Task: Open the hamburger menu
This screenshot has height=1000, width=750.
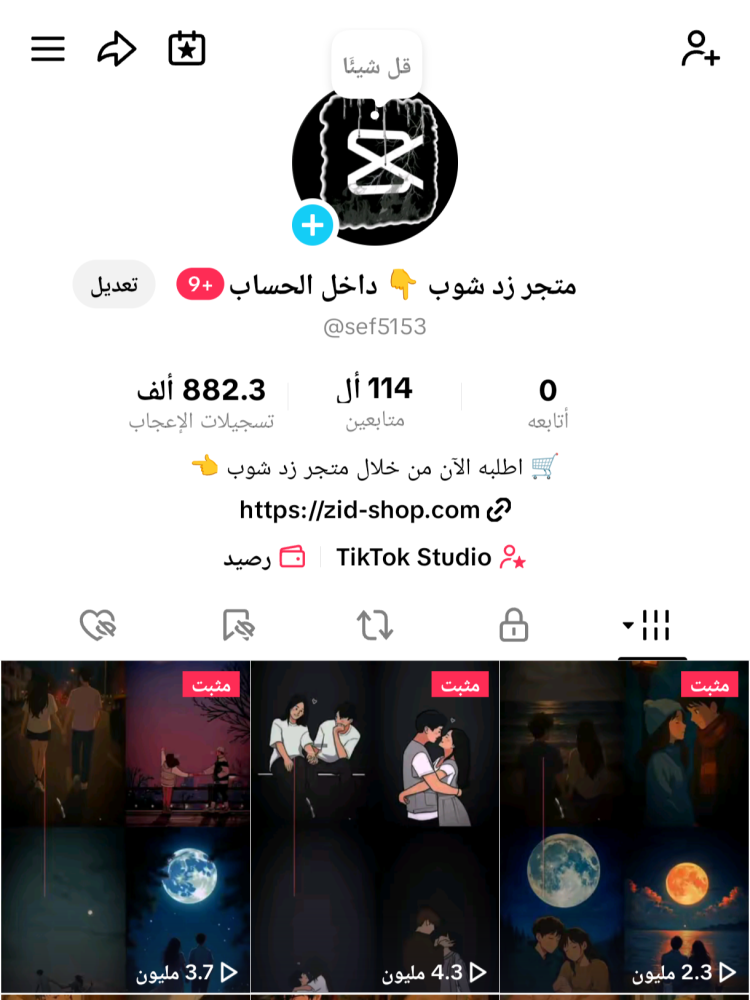Action: coord(47,49)
